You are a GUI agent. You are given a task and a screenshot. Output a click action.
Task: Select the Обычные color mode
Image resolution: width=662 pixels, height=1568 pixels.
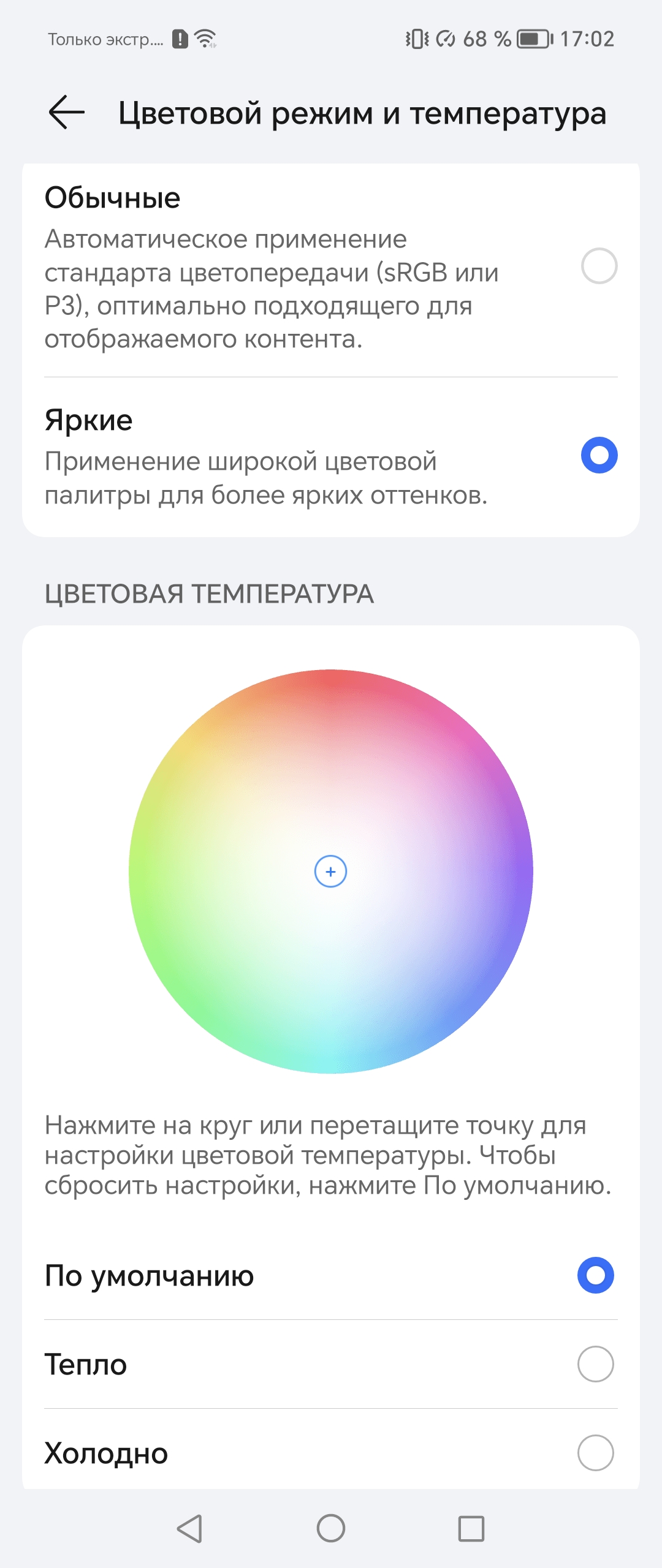(x=598, y=266)
